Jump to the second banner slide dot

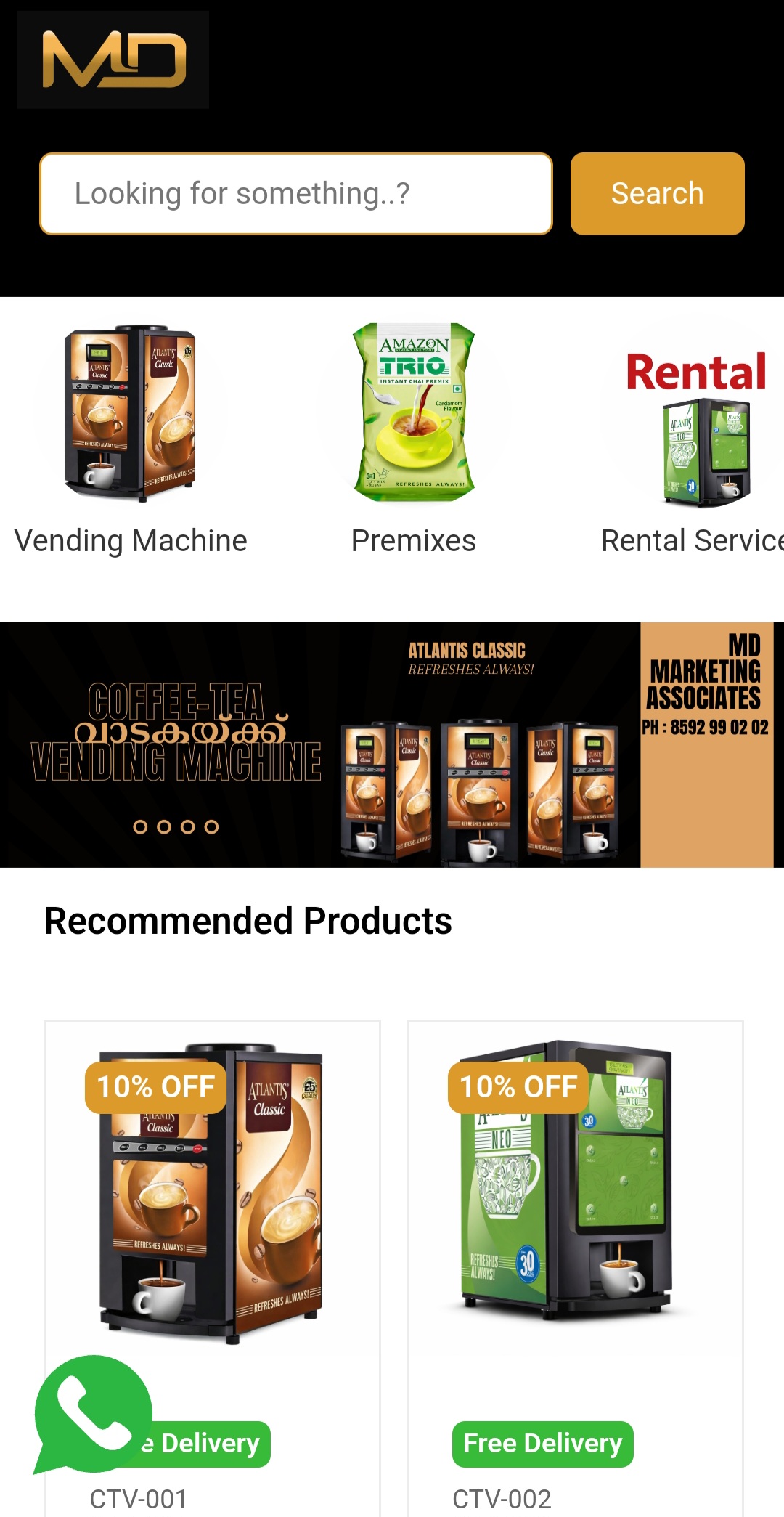pos(164,826)
